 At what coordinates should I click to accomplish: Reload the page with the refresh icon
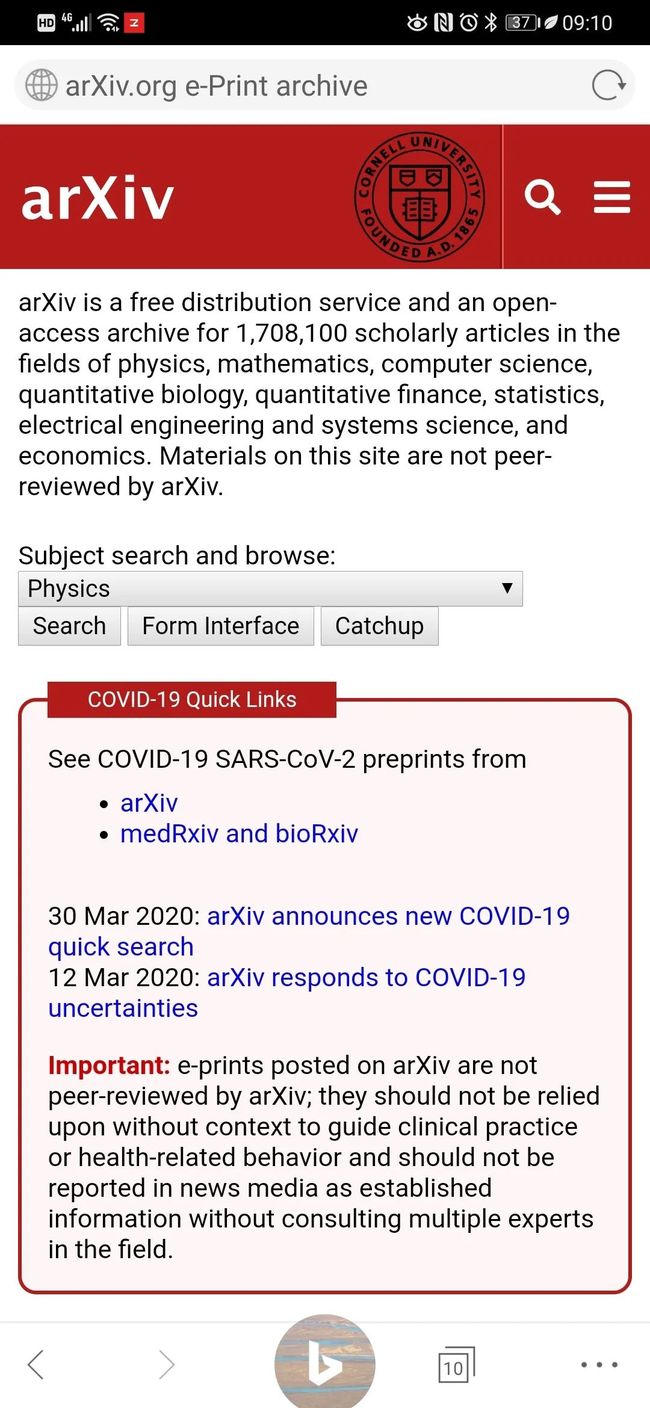point(608,86)
